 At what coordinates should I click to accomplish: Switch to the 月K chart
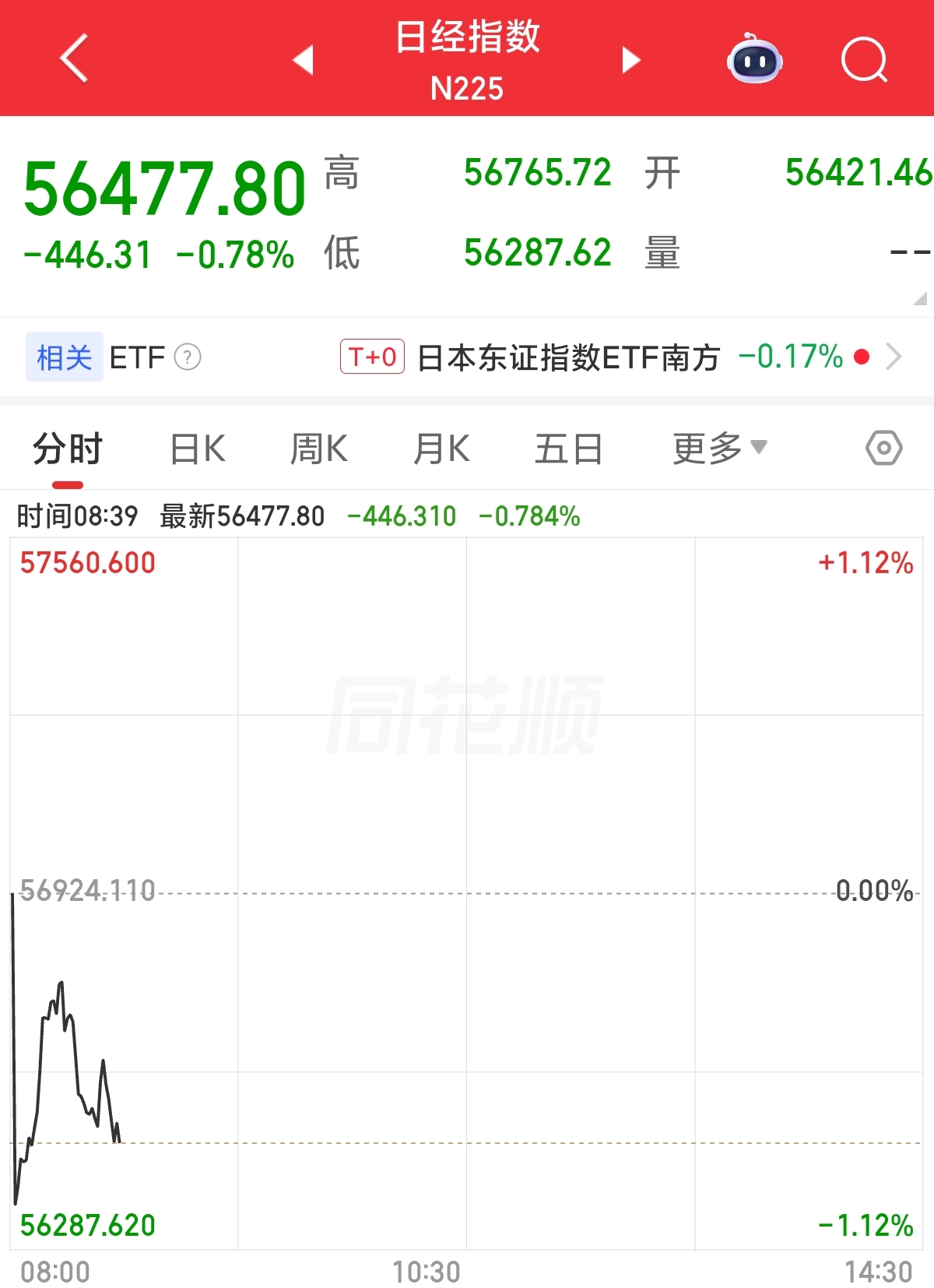point(441,449)
